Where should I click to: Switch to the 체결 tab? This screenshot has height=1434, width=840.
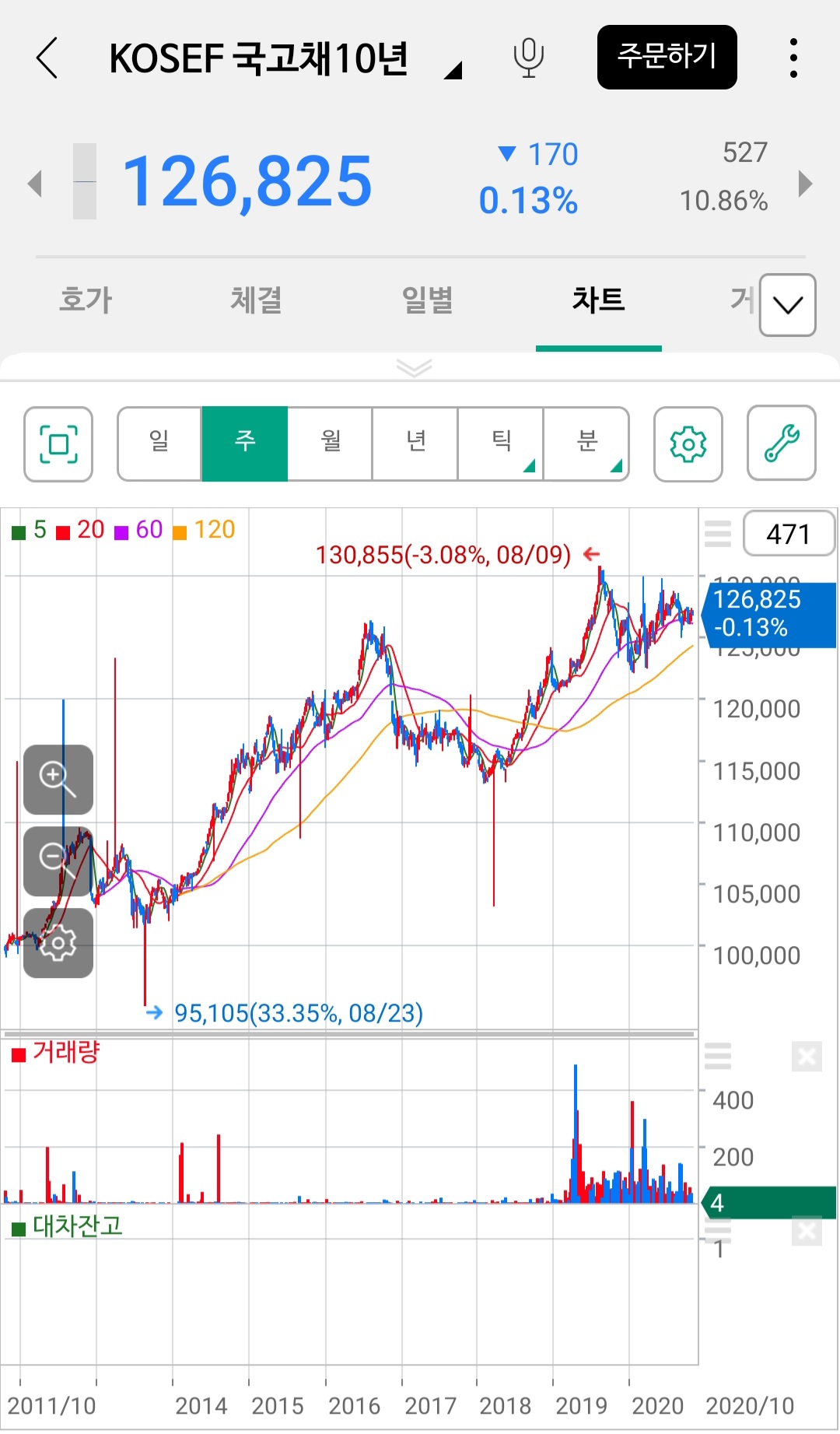(256, 300)
